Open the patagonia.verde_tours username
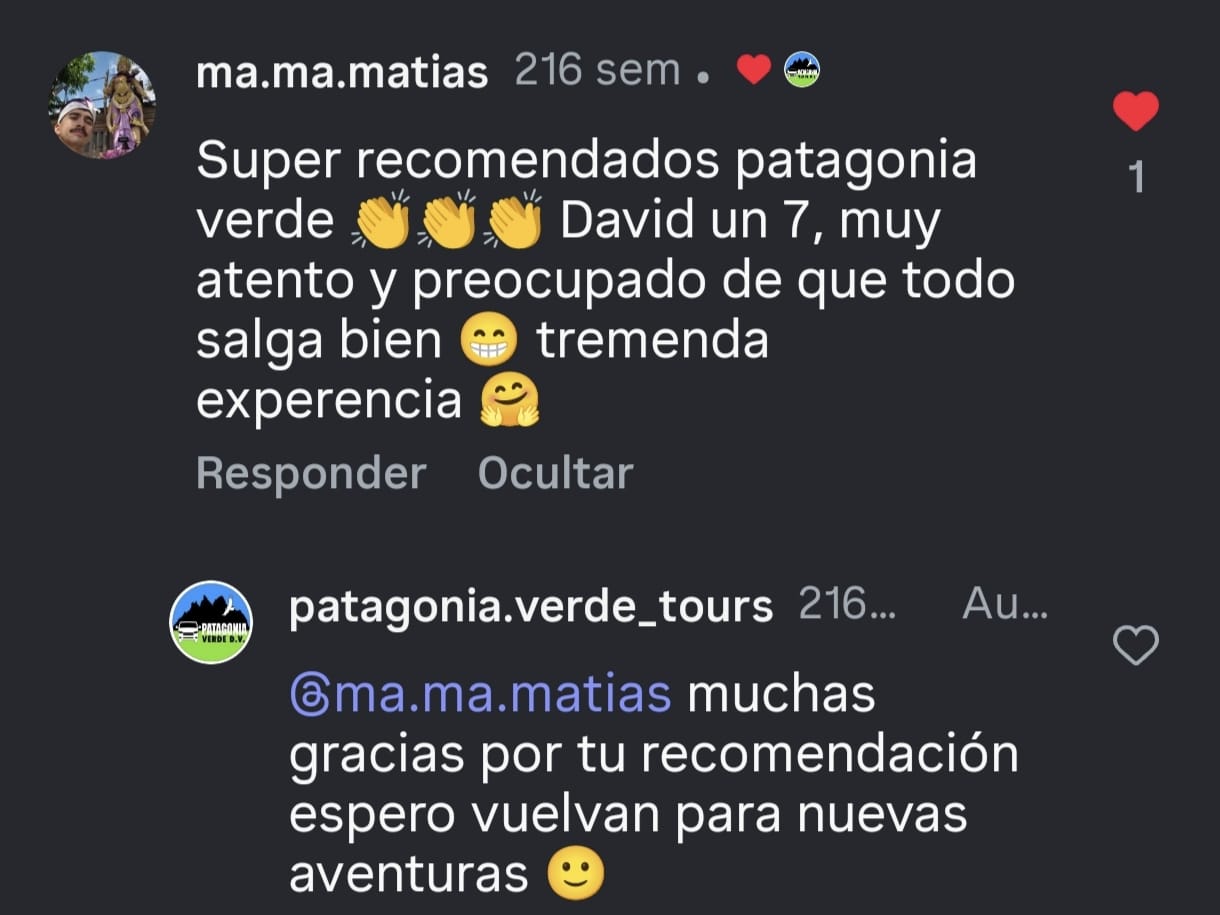This screenshot has height=915, width=1220. point(530,607)
